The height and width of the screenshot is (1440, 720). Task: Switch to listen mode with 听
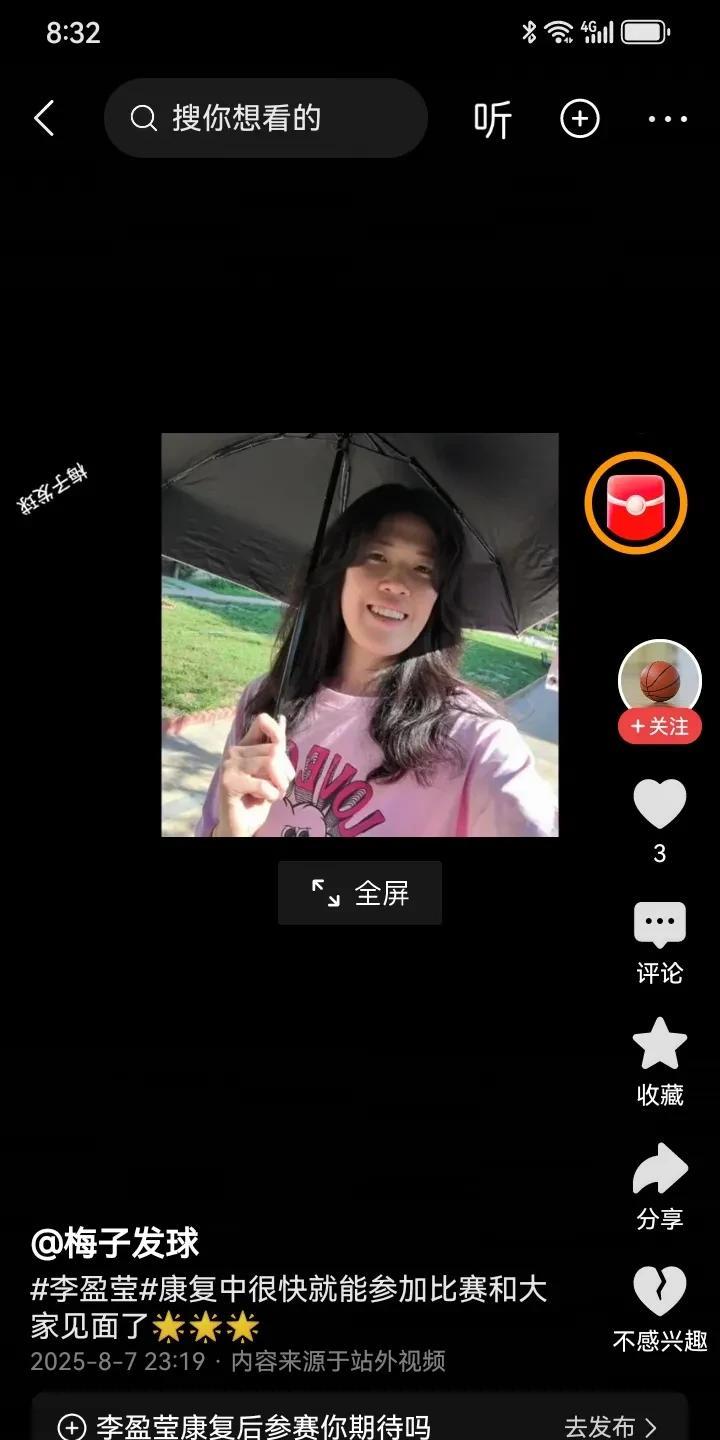pos(492,119)
